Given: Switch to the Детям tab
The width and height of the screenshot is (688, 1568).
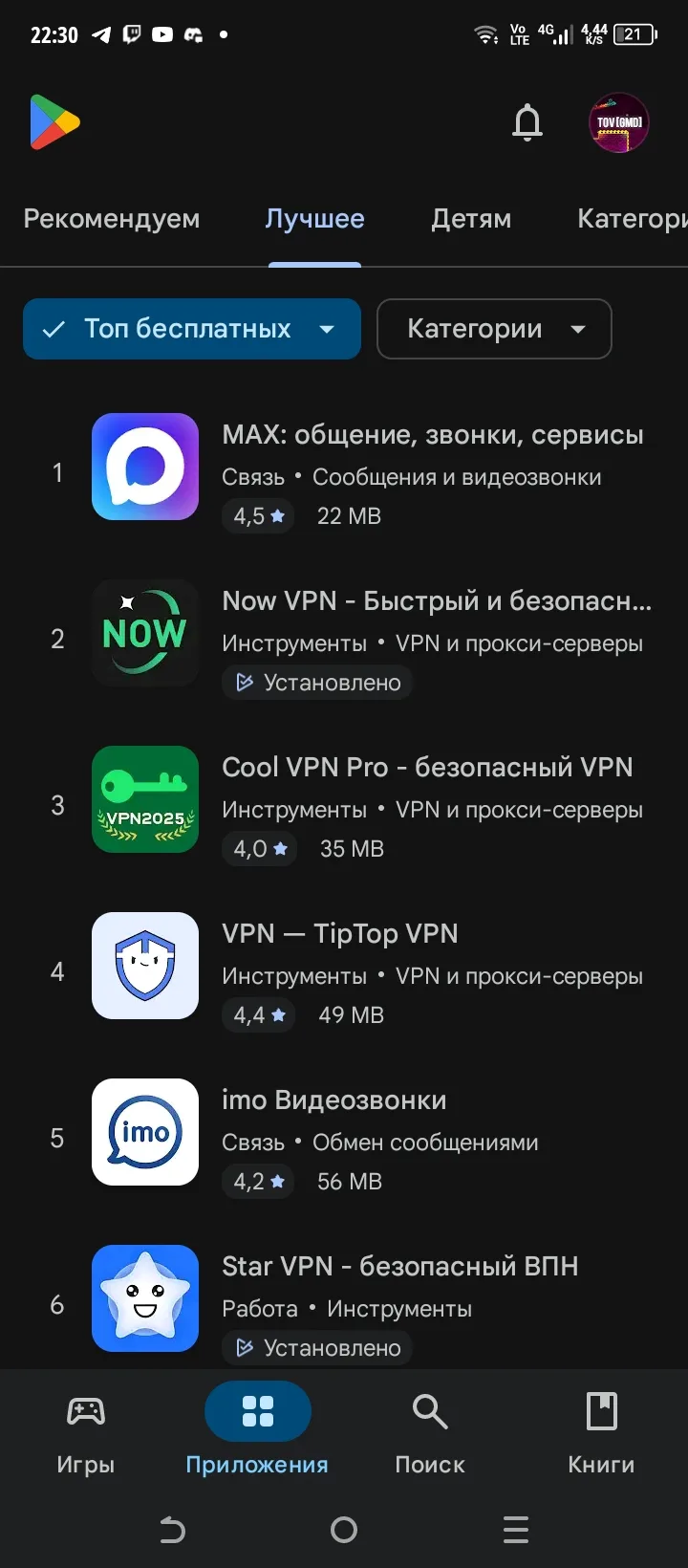Looking at the screenshot, I should pos(471,219).
